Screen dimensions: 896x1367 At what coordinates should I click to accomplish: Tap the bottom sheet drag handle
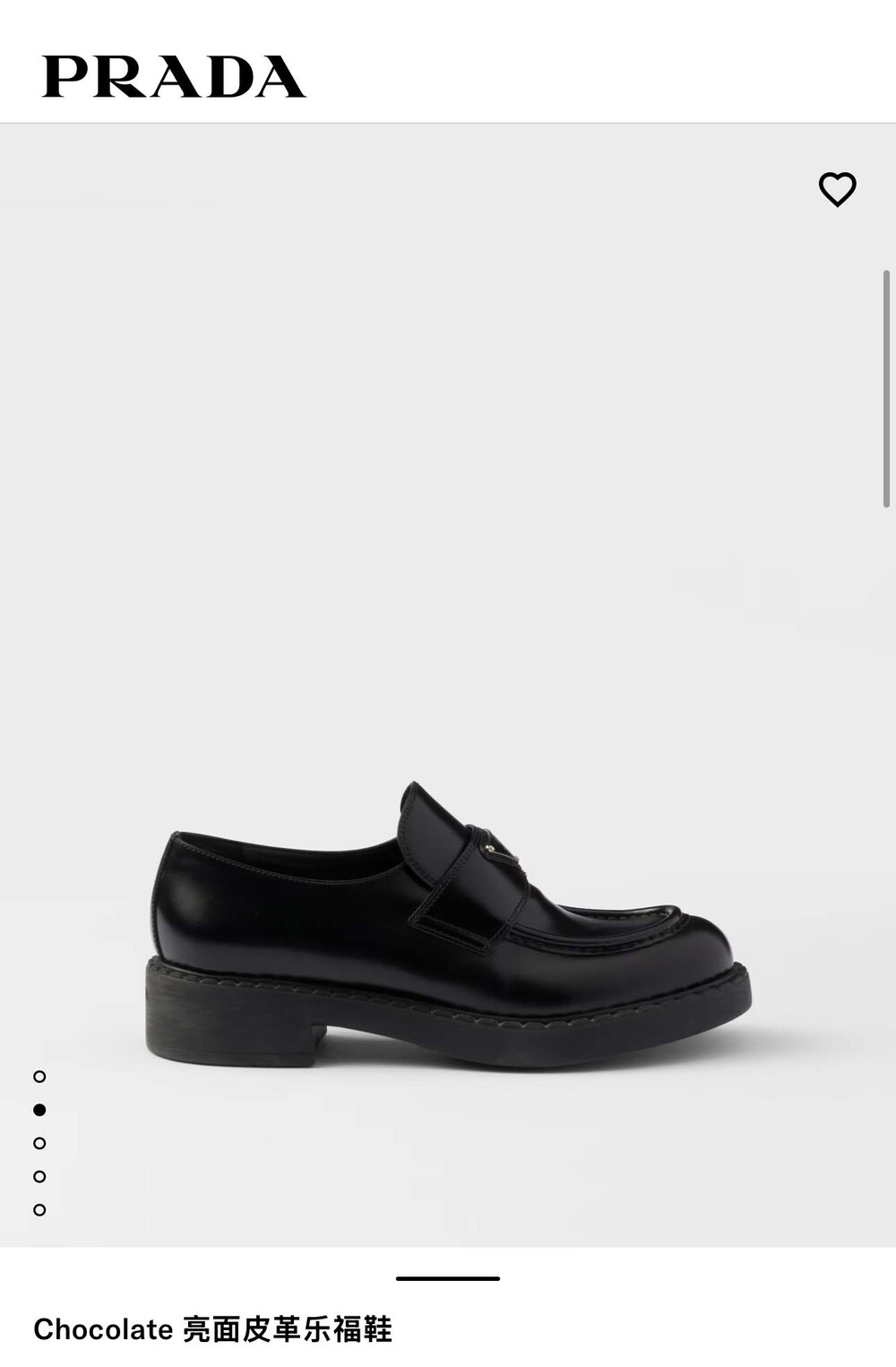448,1278
